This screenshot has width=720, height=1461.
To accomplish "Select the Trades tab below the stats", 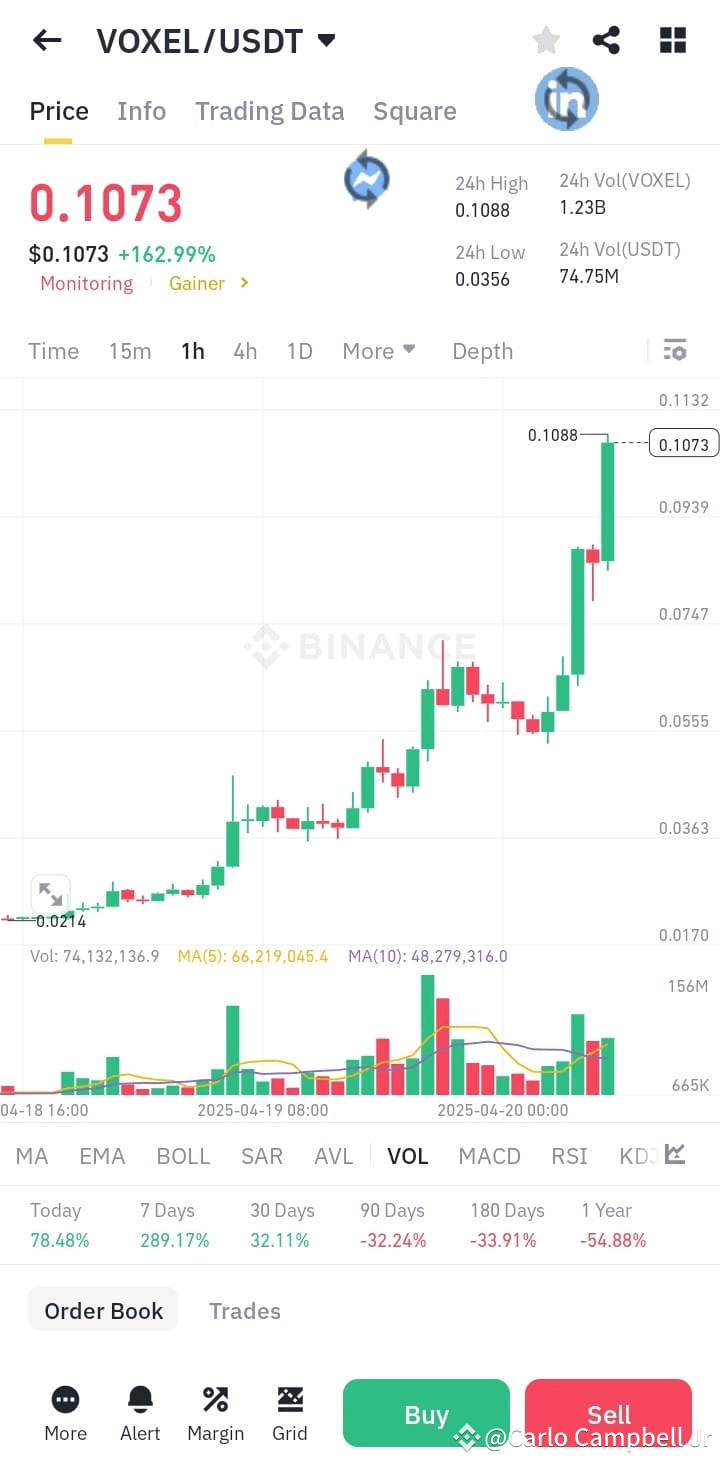I will tap(244, 1310).
